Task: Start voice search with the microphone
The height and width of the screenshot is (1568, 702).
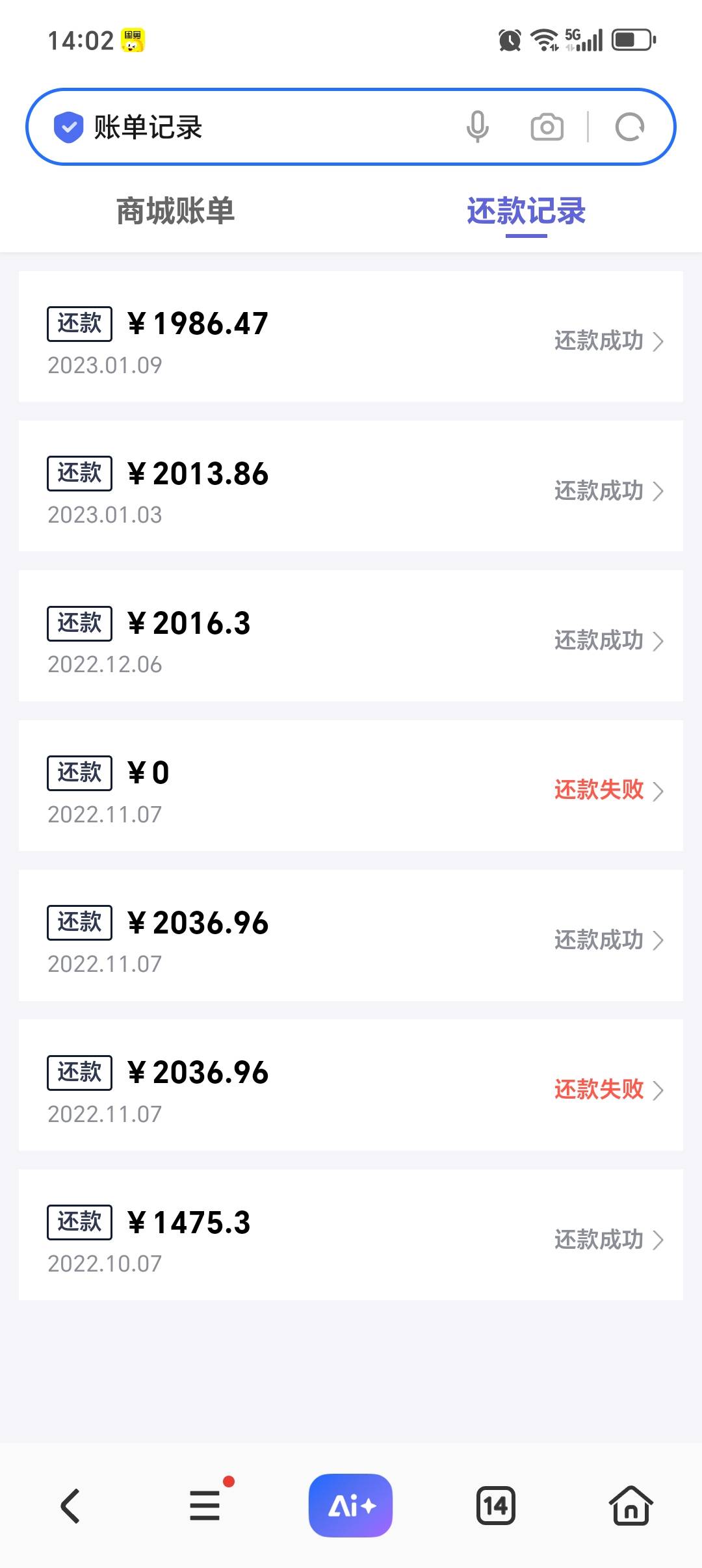Action: click(x=478, y=127)
